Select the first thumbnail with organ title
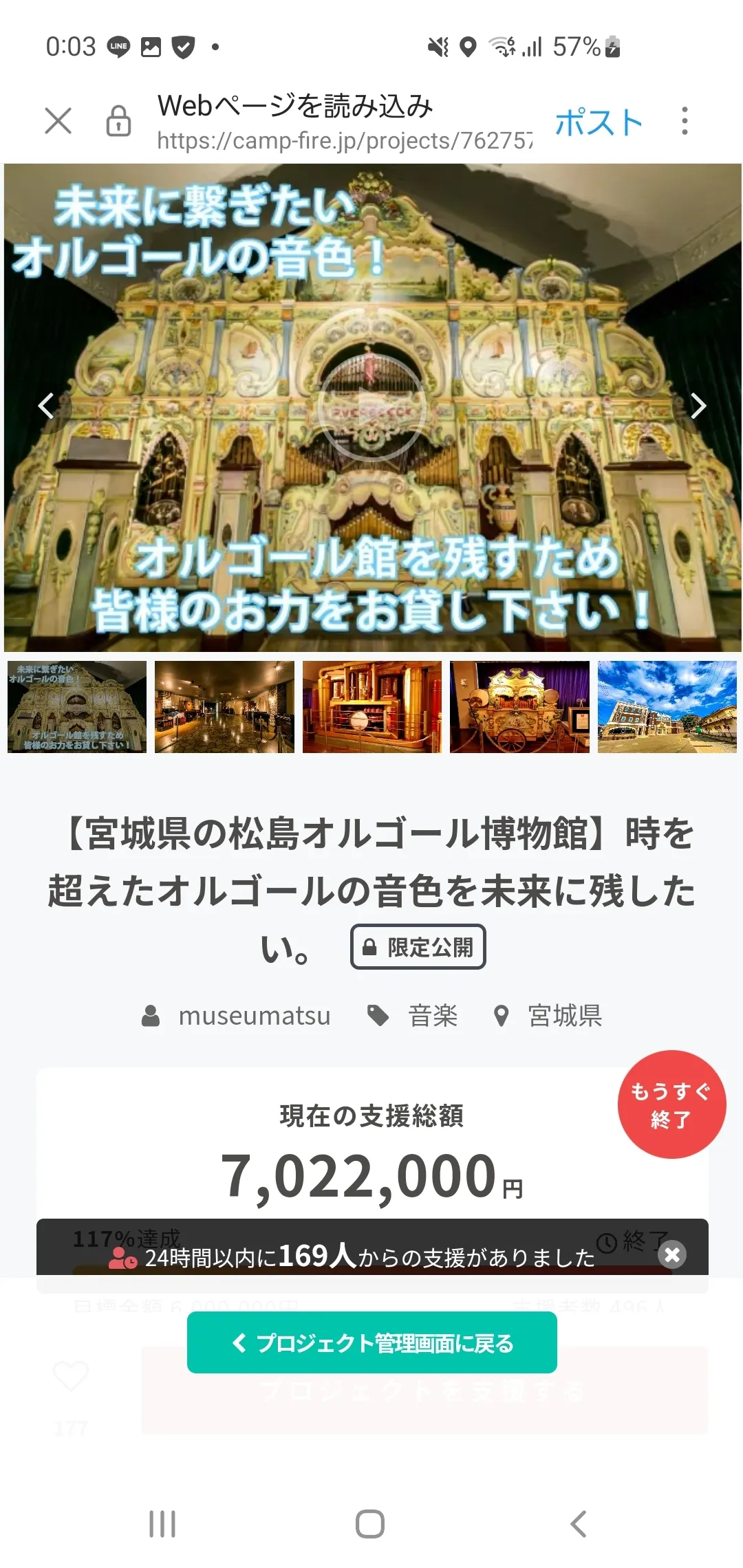This screenshot has height=1568, width=743. pyautogui.click(x=77, y=707)
